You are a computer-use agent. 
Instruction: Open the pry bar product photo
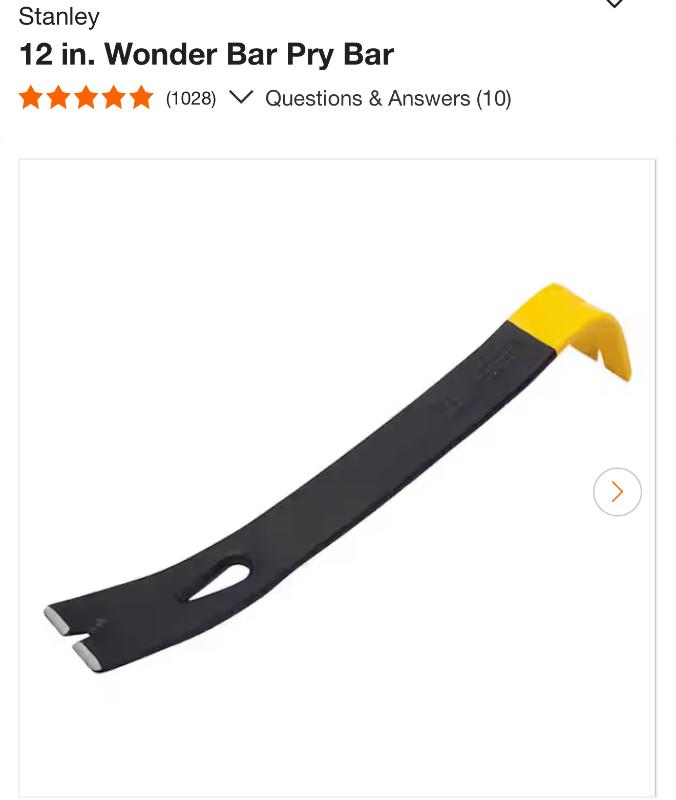[x=337, y=478]
